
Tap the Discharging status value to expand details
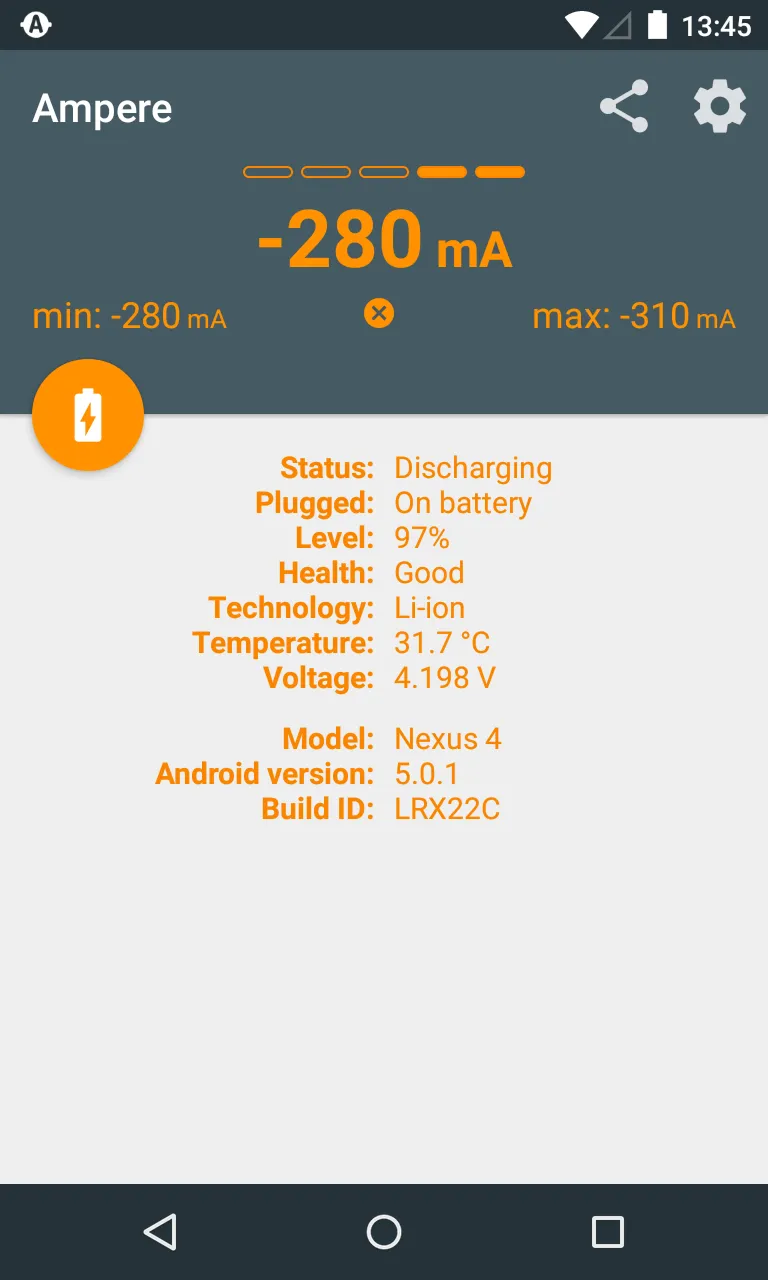click(x=472, y=467)
